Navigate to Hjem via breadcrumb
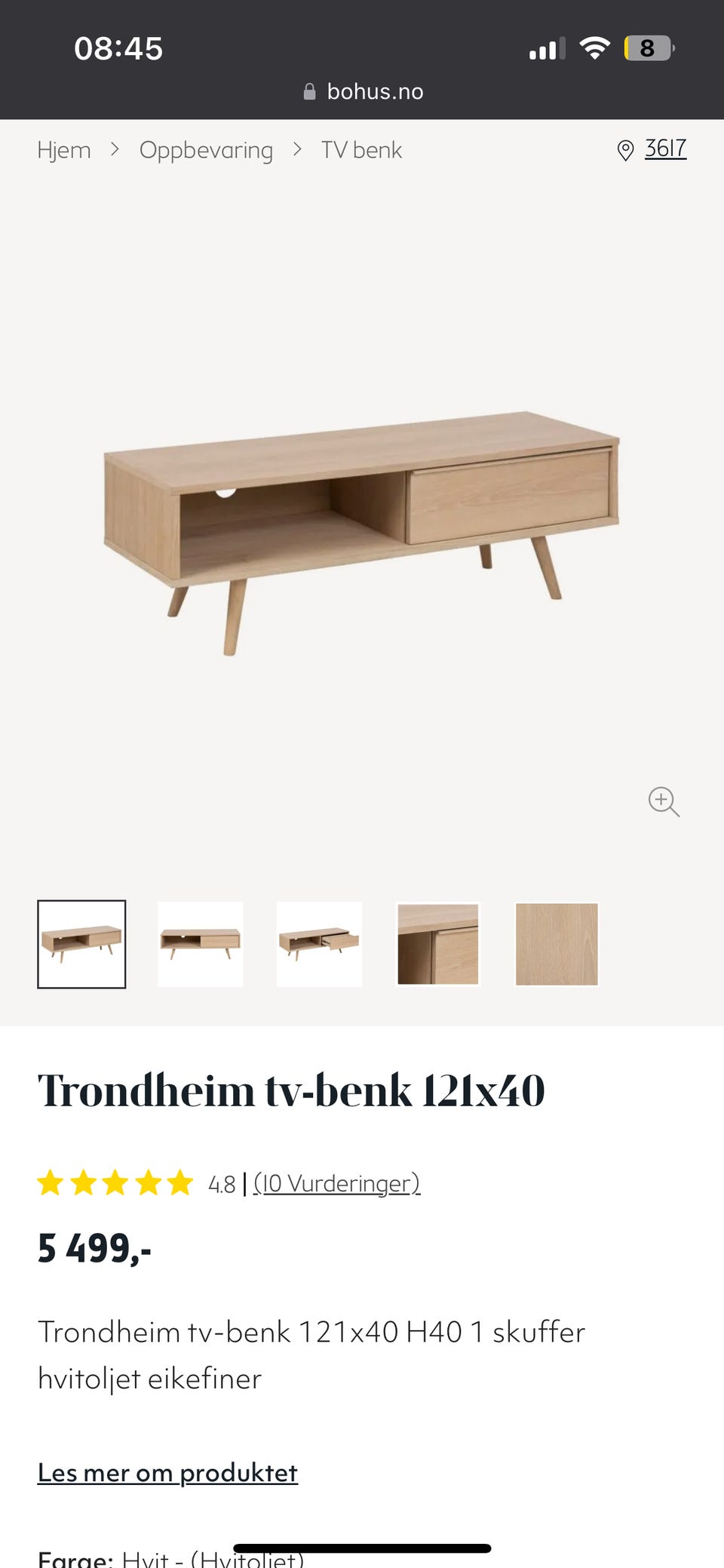724x1568 pixels. pyautogui.click(x=64, y=149)
